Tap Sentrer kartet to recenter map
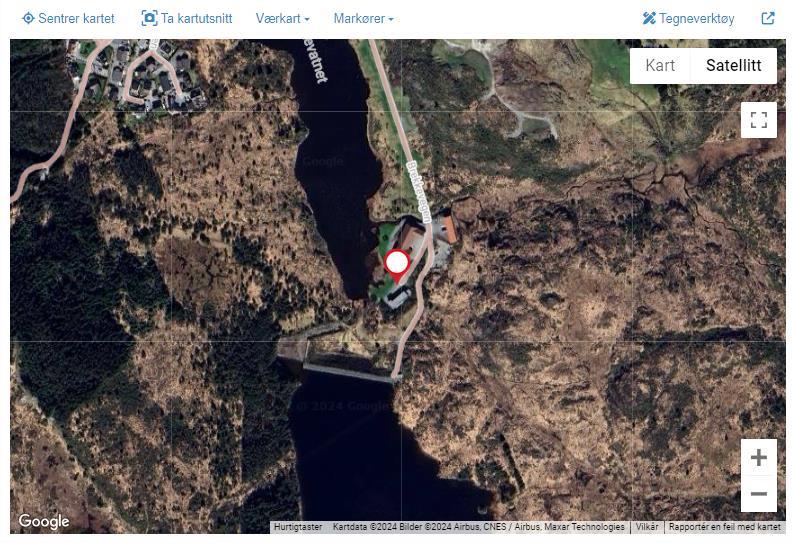This screenshot has height=543, width=793. coord(68,18)
